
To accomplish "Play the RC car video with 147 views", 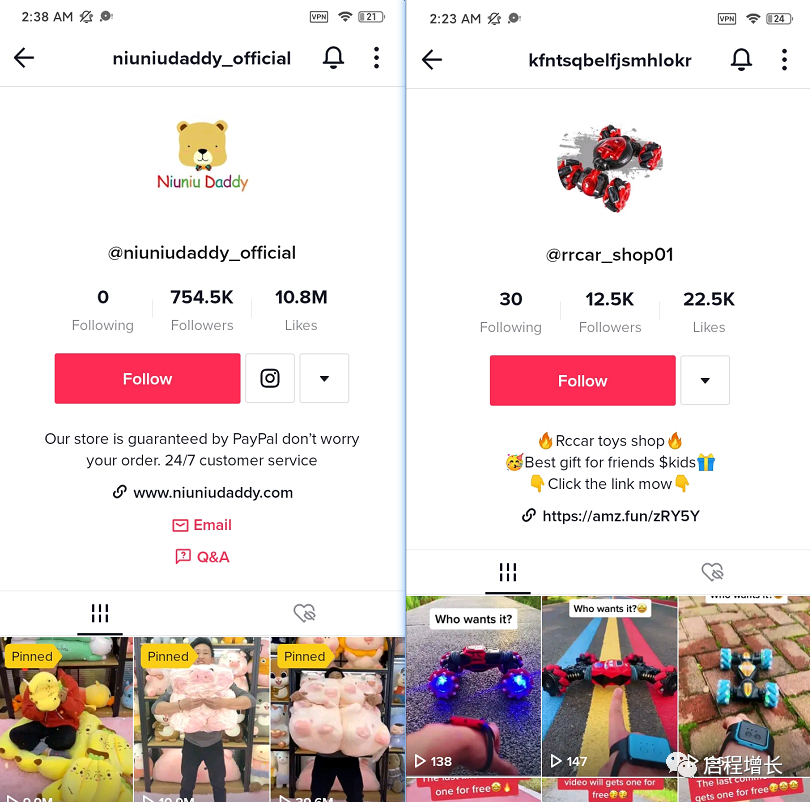I will pos(609,690).
